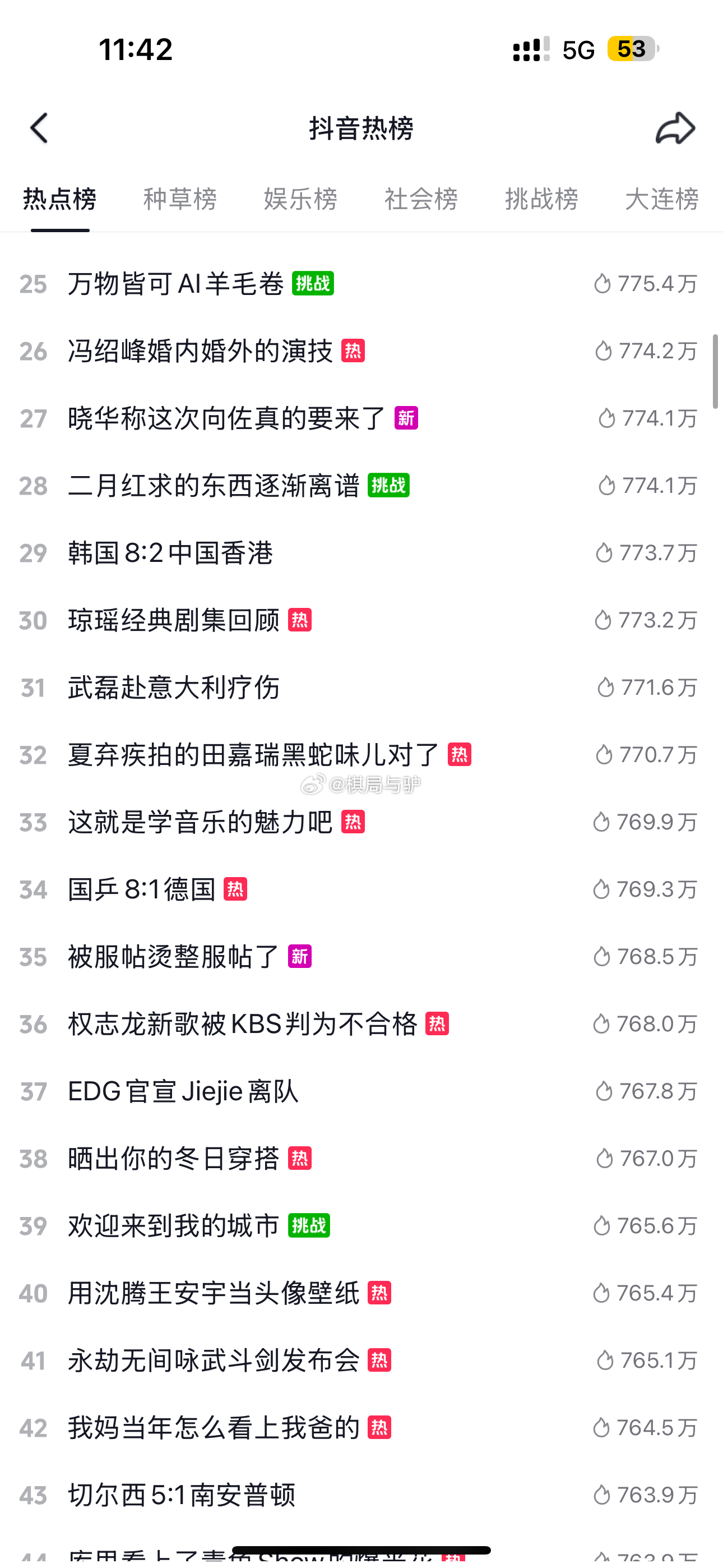Open topic 琼瑶经典剧集回顾

click(x=361, y=620)
